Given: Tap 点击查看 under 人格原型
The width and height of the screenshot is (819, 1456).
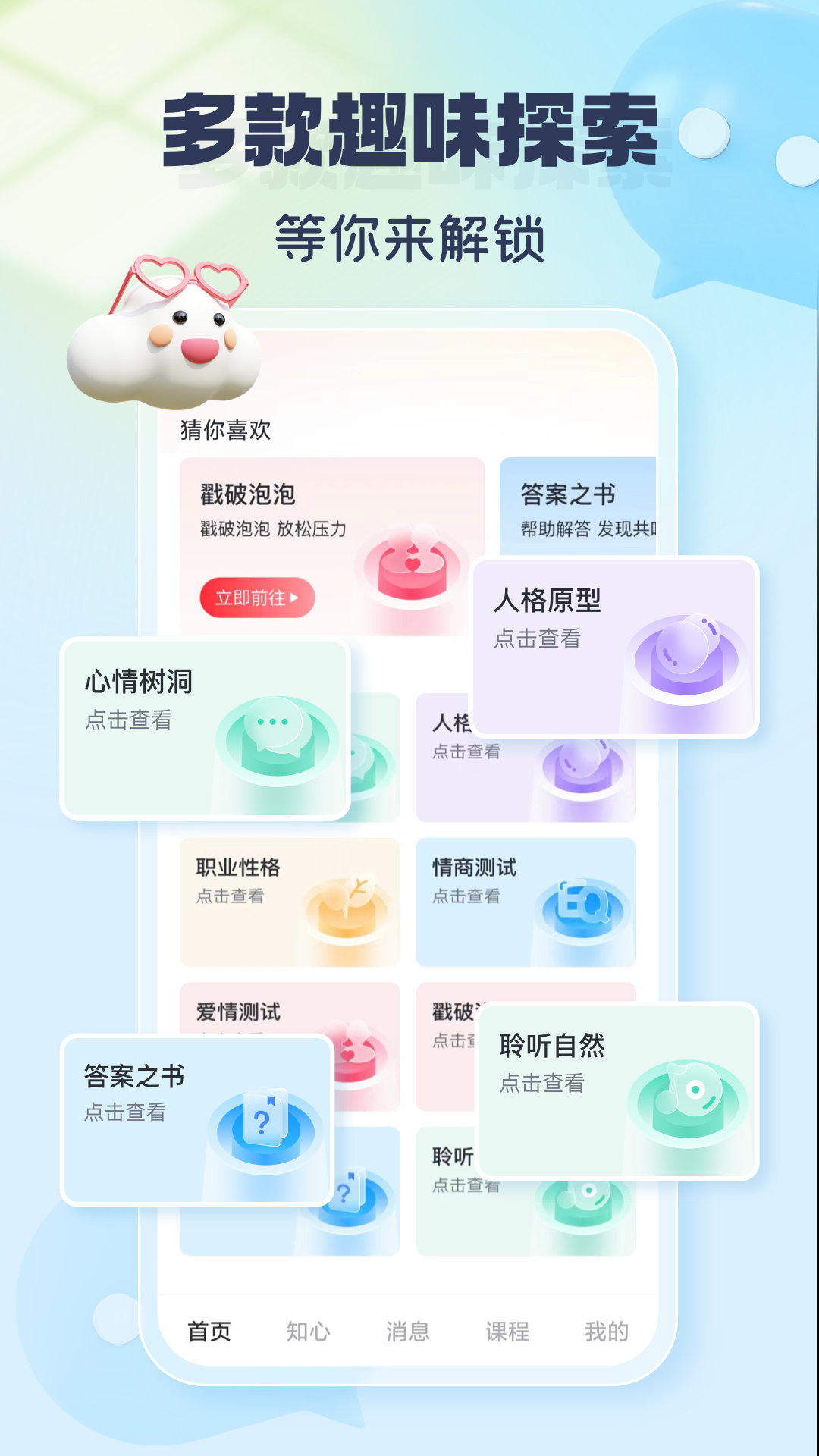Looking at the screenshot, I should pos(538,641).
